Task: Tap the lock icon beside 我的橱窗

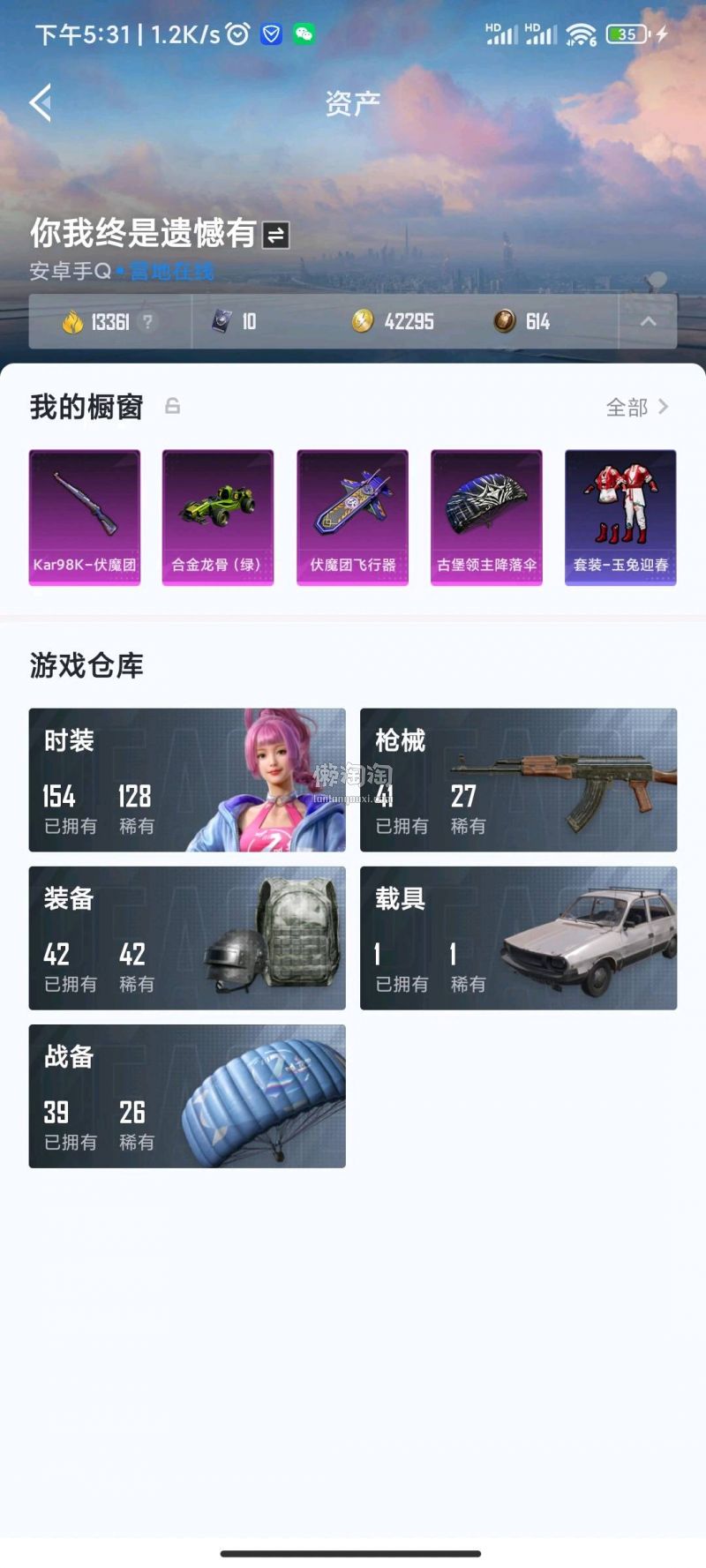Action: tap(173, 406)
